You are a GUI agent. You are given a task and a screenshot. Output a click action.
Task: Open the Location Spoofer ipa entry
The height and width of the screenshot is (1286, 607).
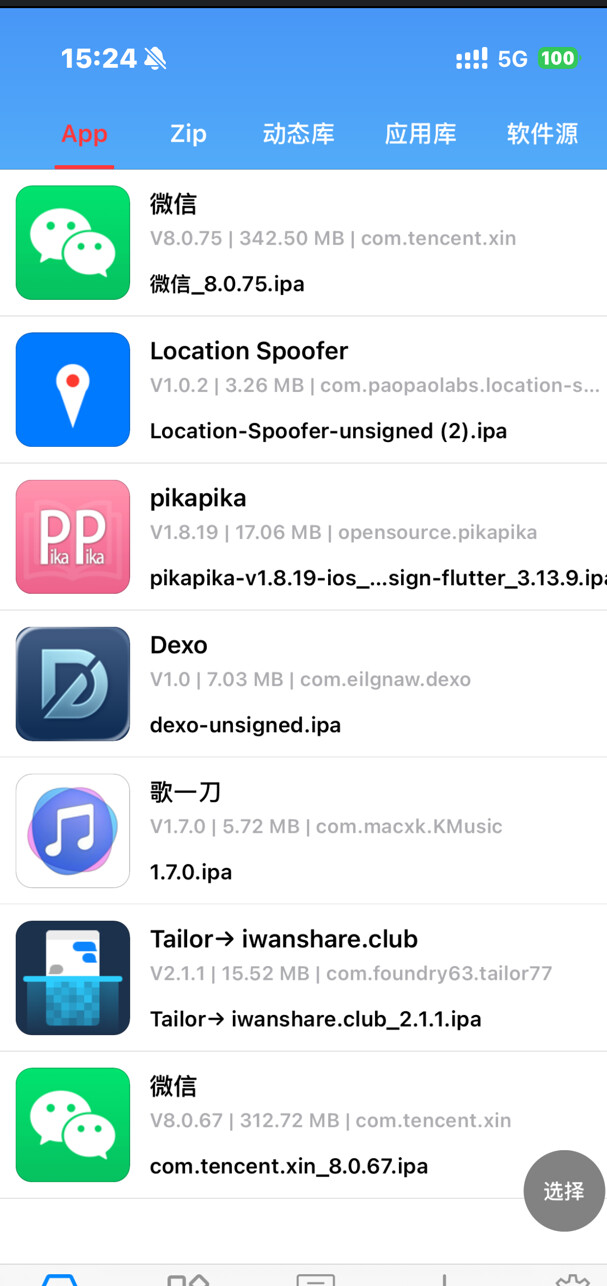(303, 390)
